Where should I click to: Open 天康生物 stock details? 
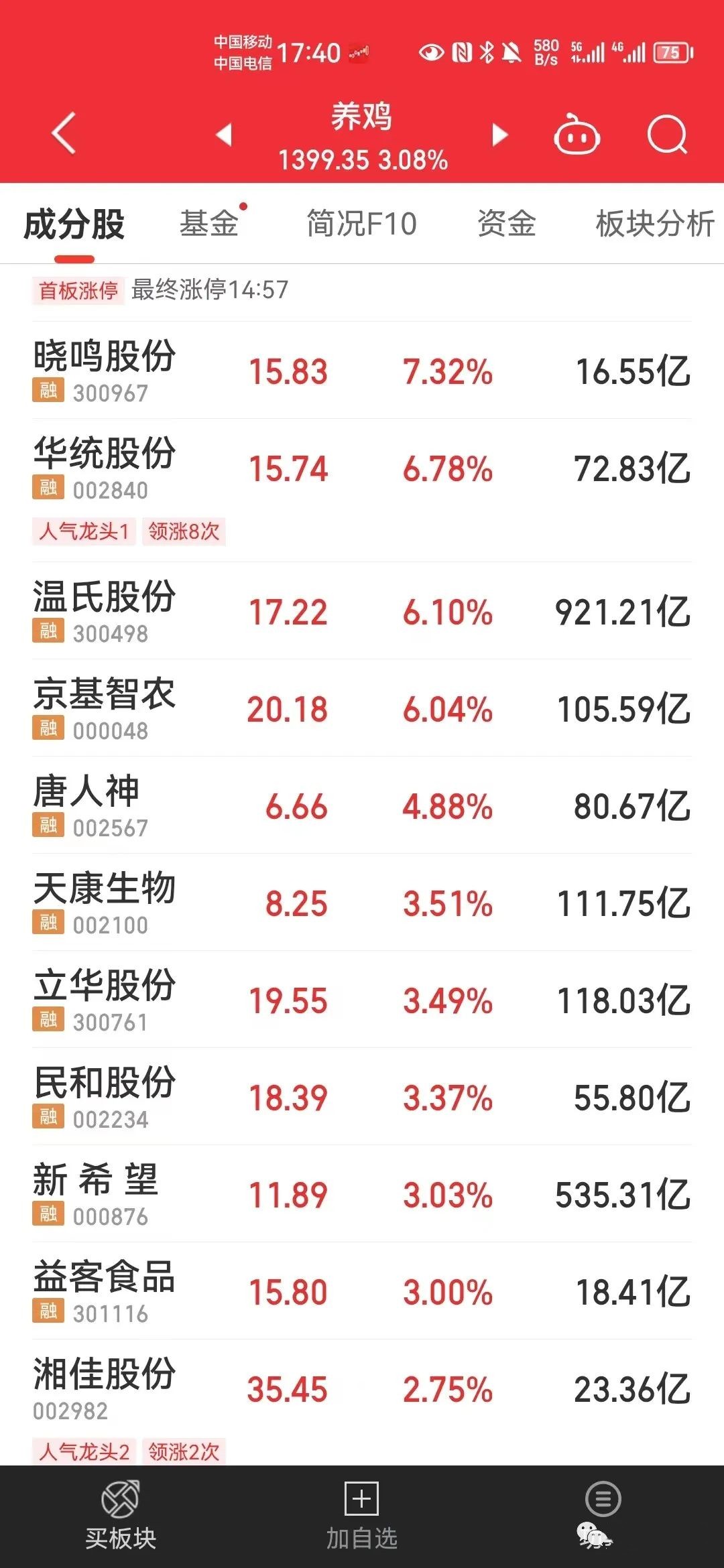click(x=362, y=903)
